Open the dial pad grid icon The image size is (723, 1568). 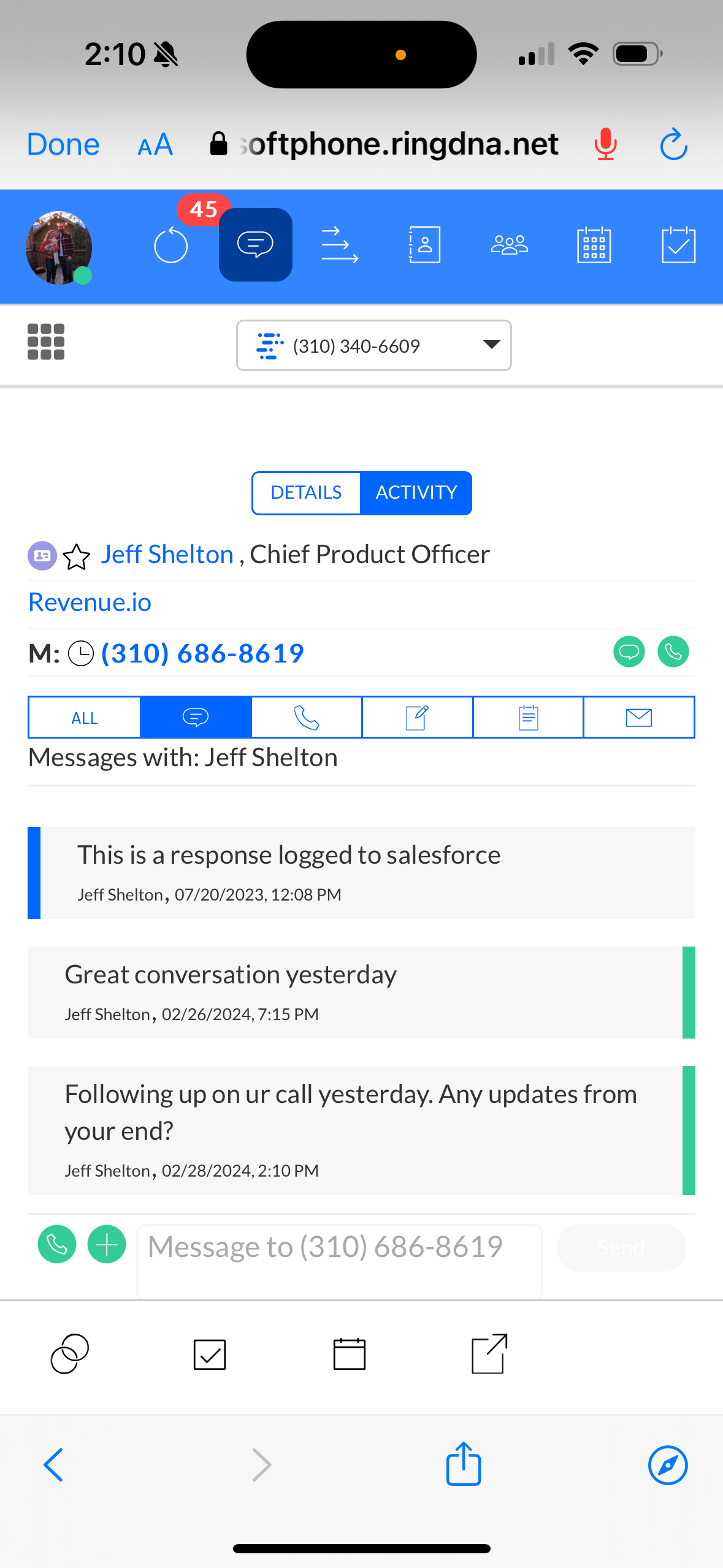46,342
